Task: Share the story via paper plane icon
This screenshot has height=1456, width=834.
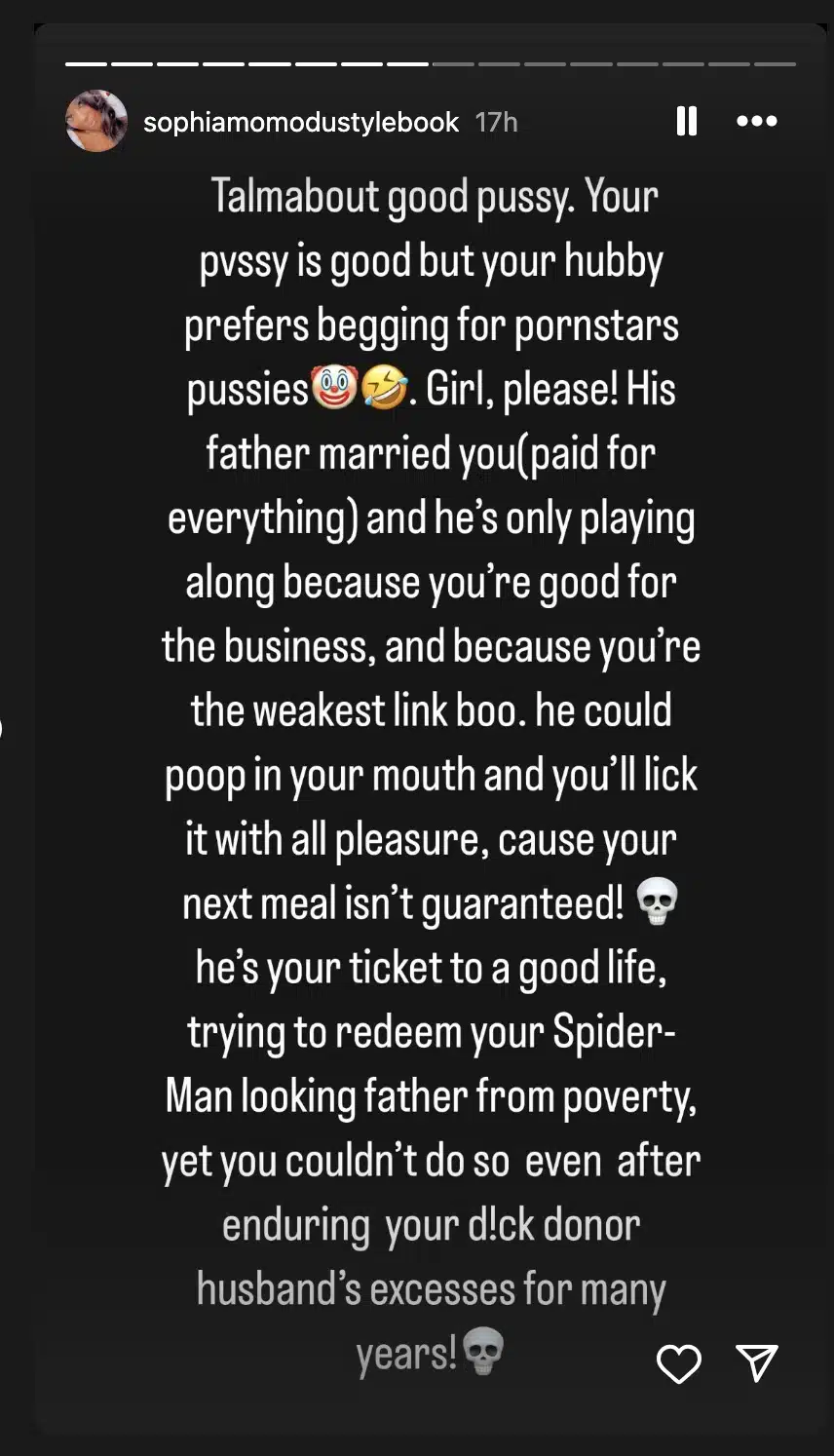Action: (757, 1362)
